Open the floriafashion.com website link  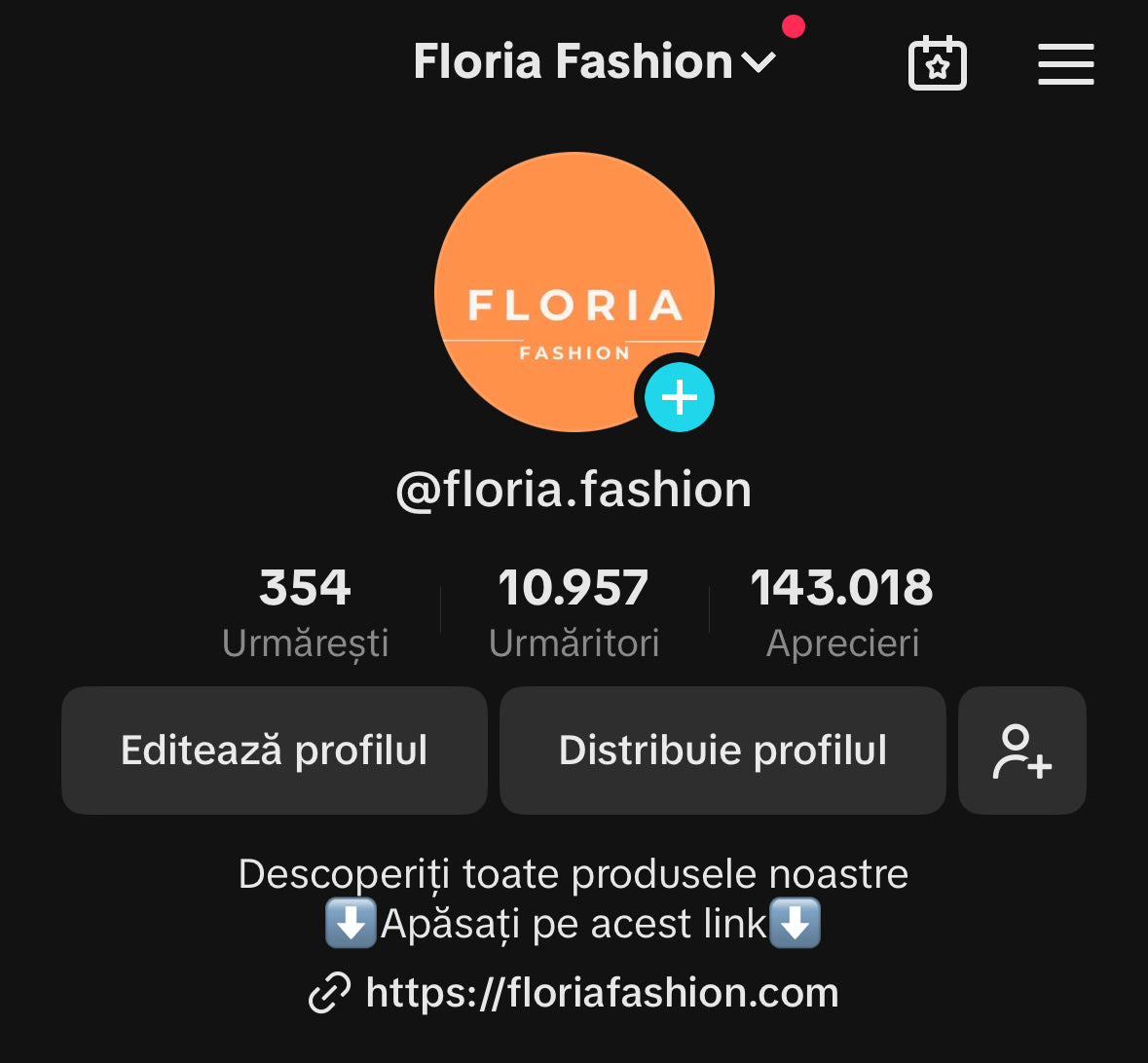pyautogui.click(x=601, y=993)
